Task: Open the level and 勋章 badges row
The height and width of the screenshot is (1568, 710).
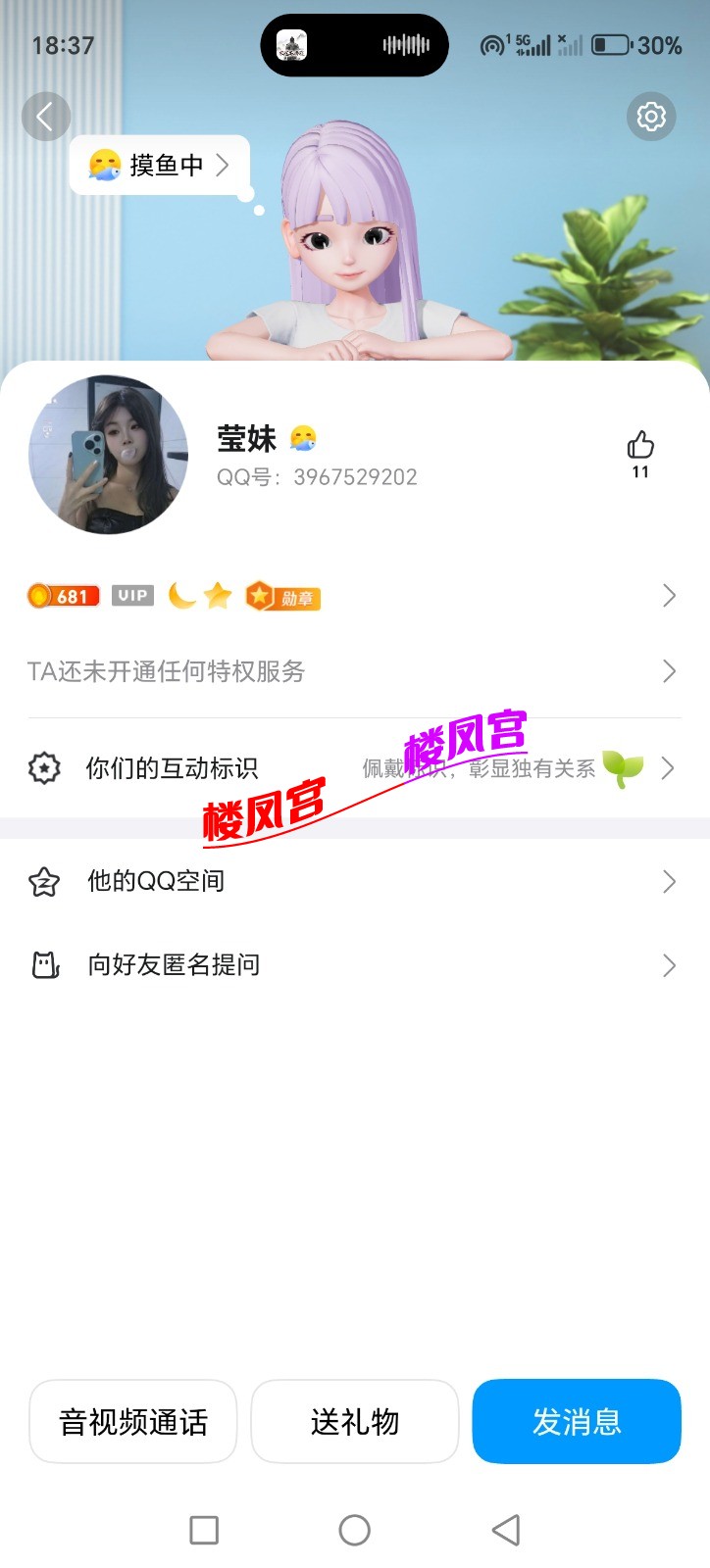Action: 353,596
